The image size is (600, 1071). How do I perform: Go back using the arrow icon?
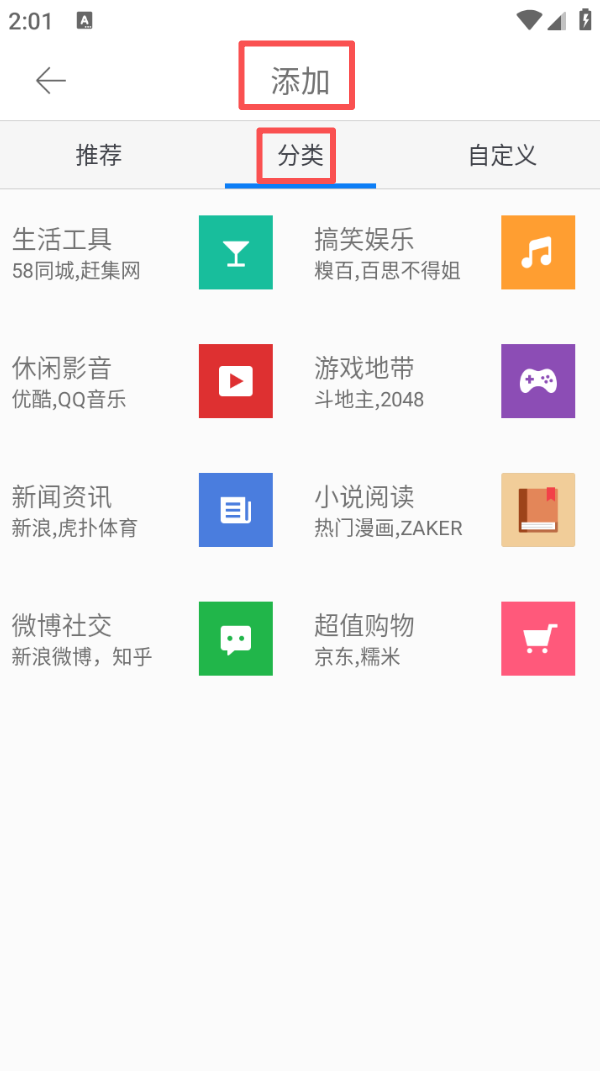point(50,81)
